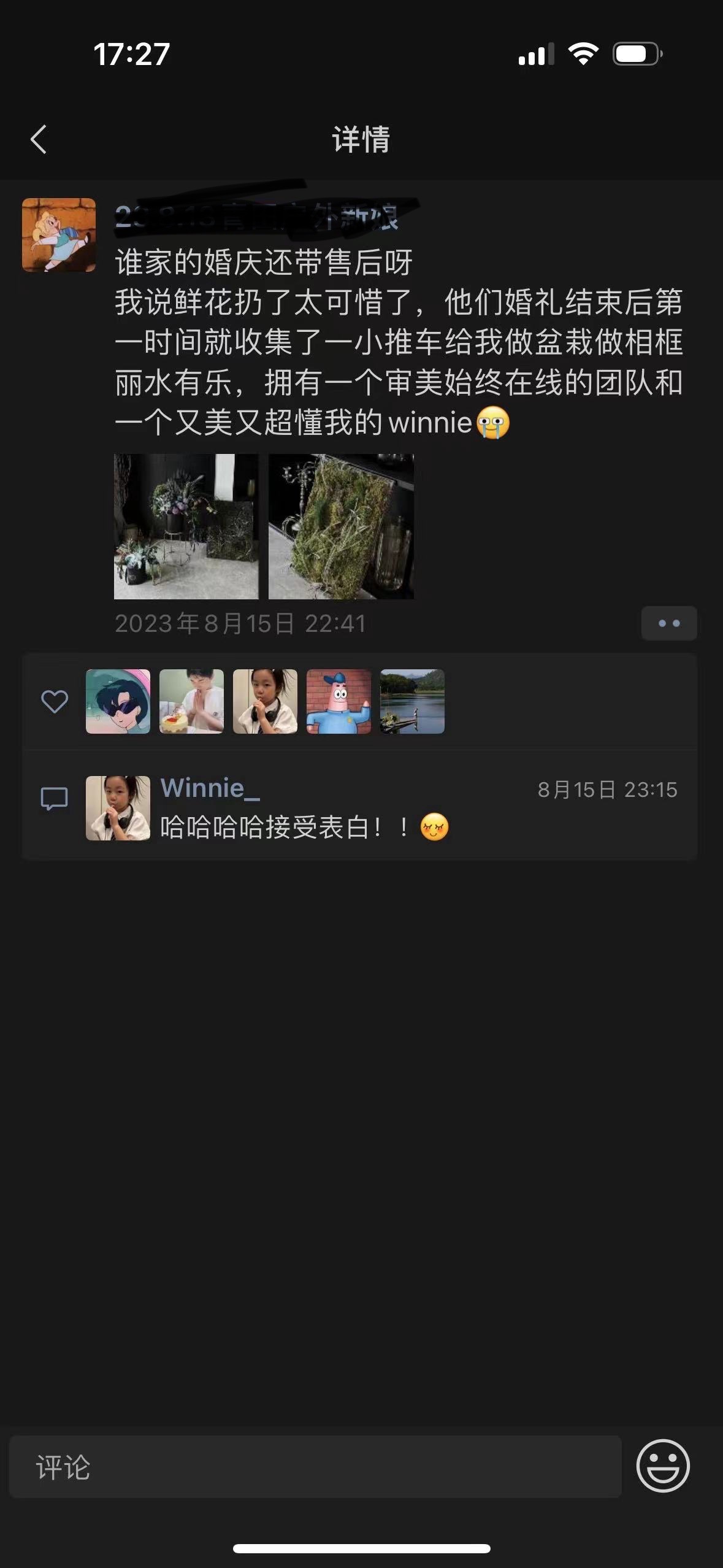Viewport: 723px width, 1568px height.
Task: Reply to Winnie_'s comment 哈哈哈哈接受表白
Action: coord(304,827)
